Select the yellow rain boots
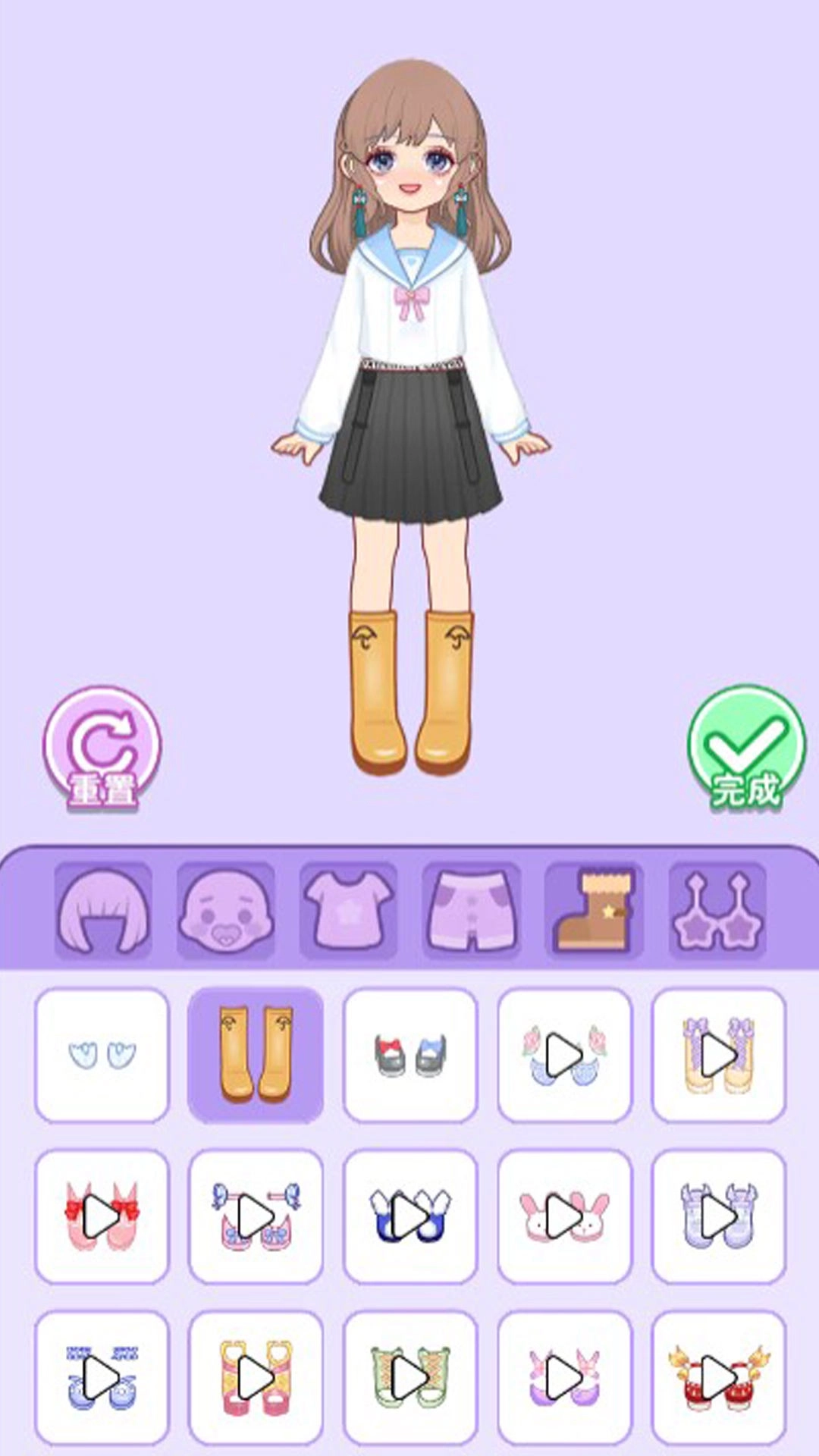Image resolution: width=819 pixels, height=1456 pixels. point(256,1055)
